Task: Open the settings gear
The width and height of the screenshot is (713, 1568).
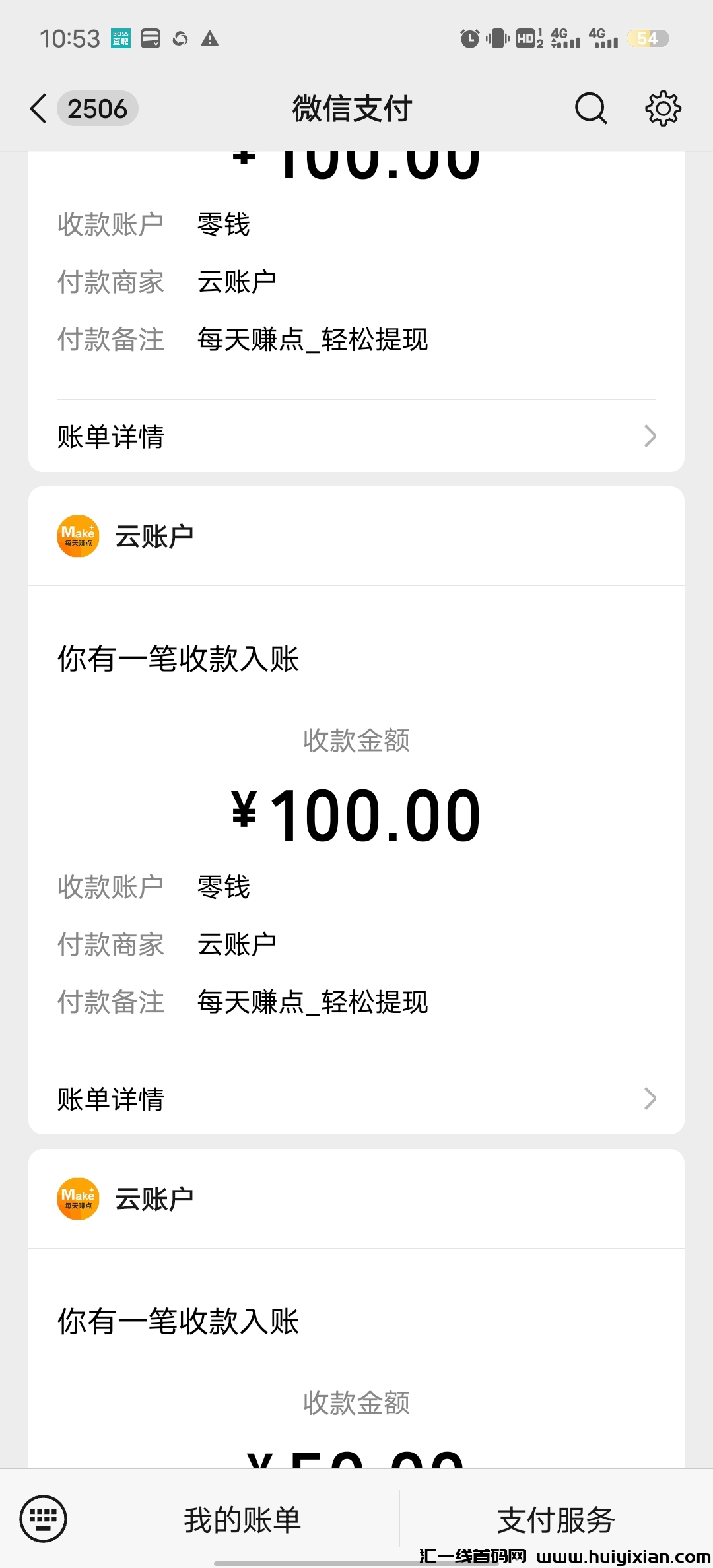Action: pyautogui.click(x=663, y=109)
